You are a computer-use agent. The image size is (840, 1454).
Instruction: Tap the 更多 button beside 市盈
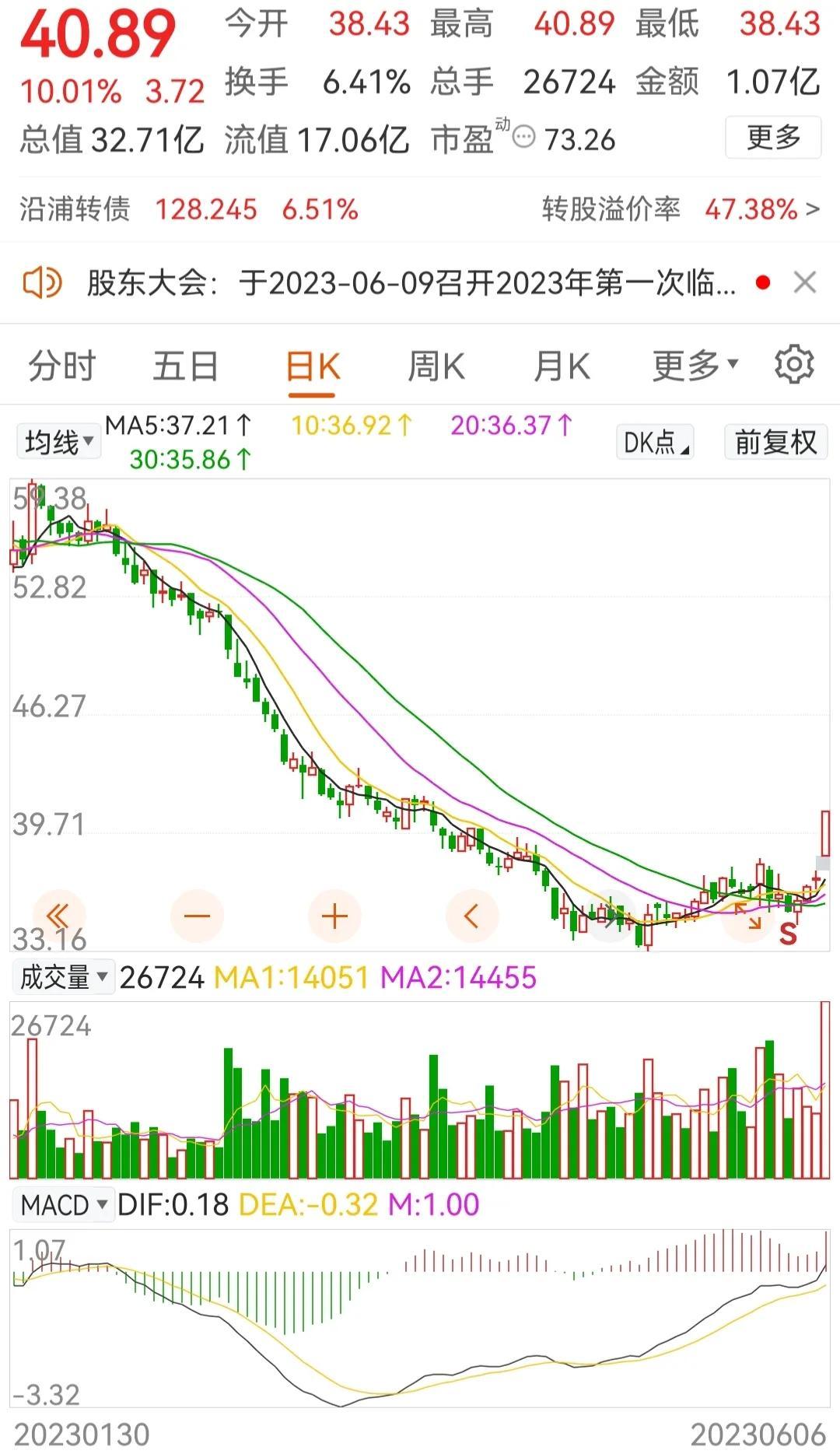click(773, 138)
